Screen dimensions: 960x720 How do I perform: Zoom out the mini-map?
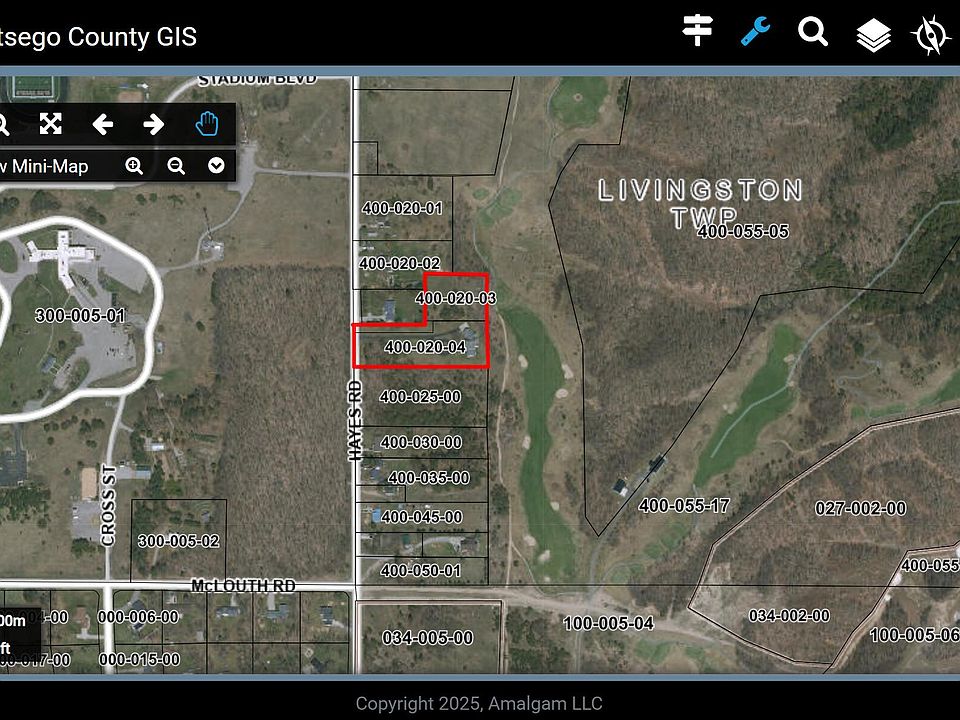175,166
